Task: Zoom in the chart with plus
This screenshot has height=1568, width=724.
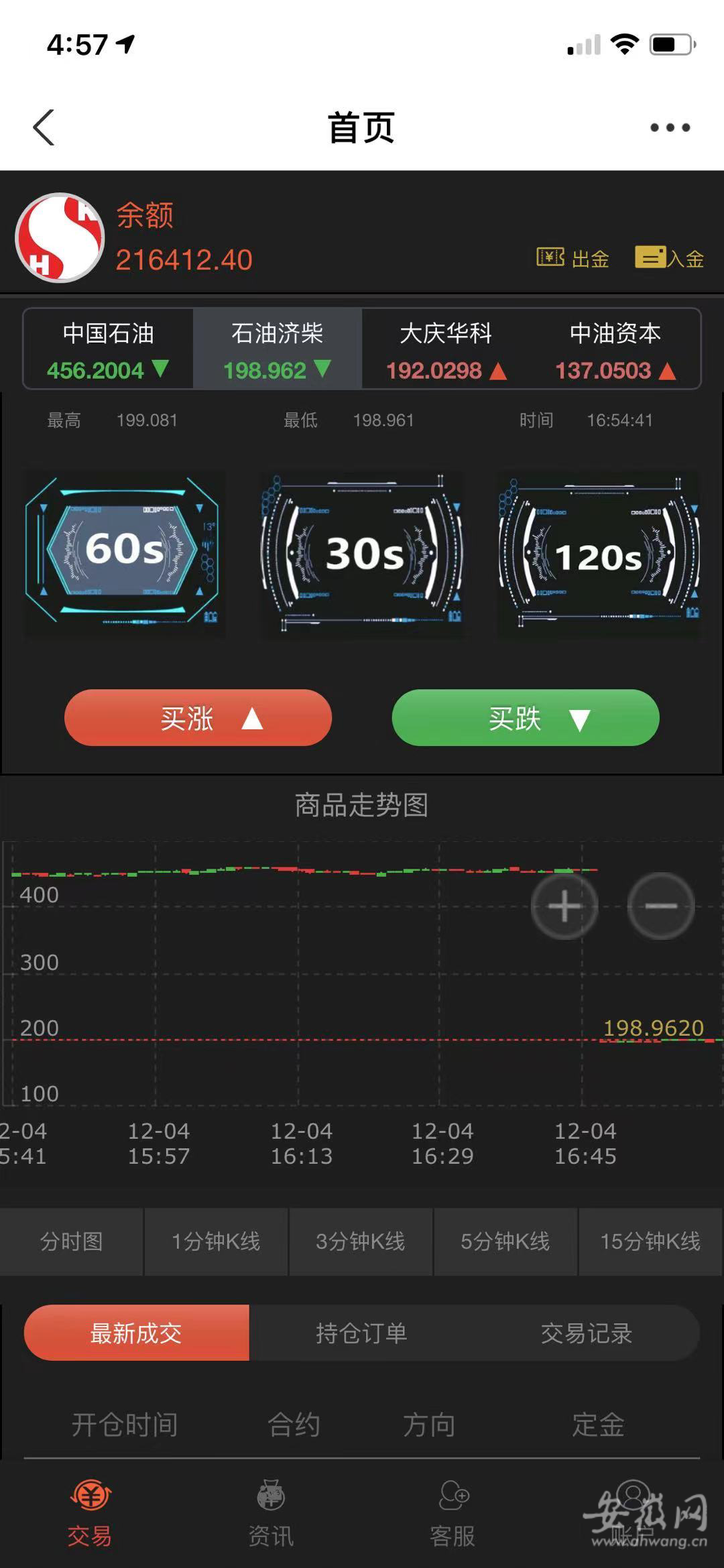Action: pos(564,906)
